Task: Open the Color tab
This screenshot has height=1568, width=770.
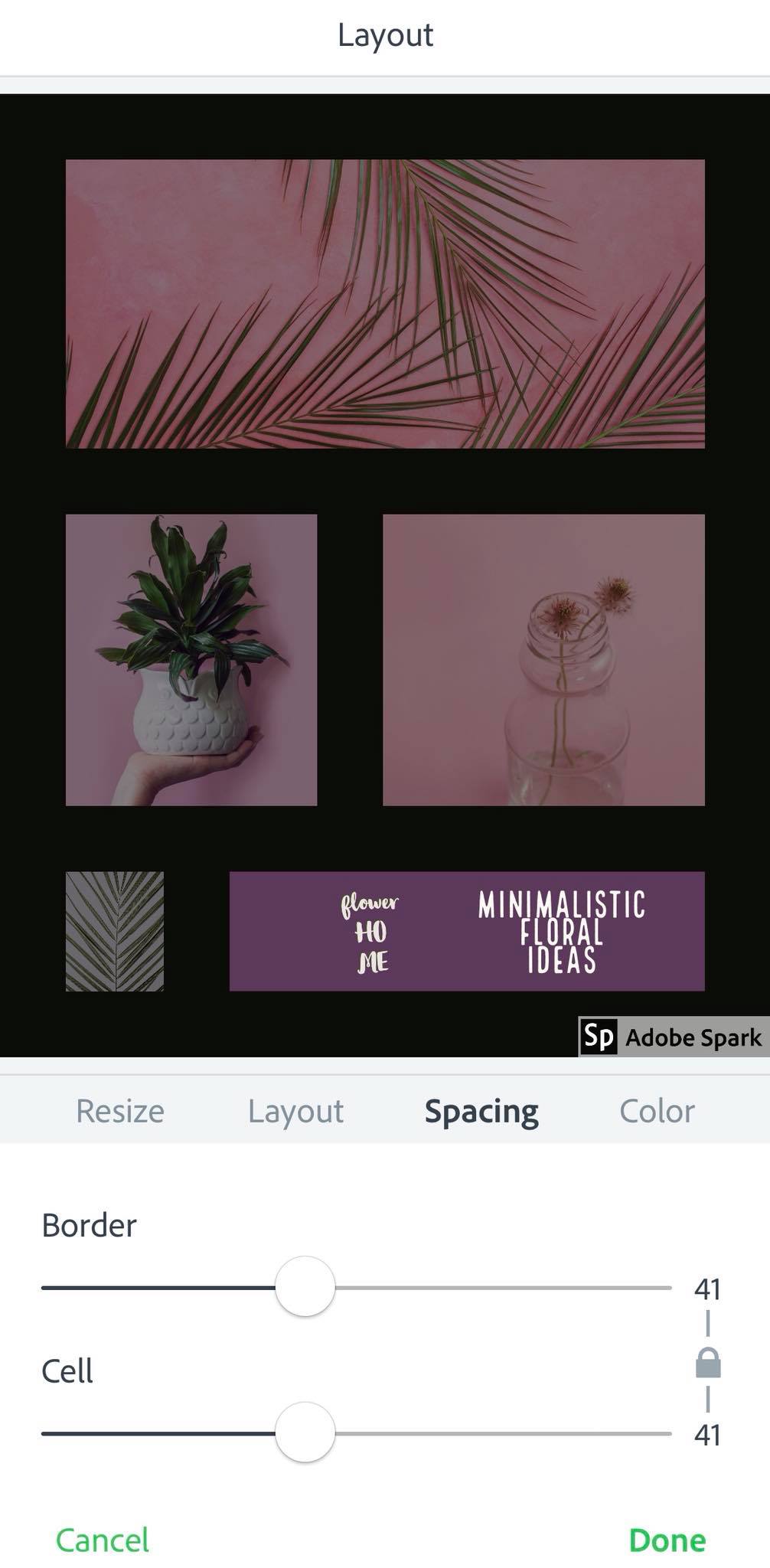Action: (x=657, y=1111)
